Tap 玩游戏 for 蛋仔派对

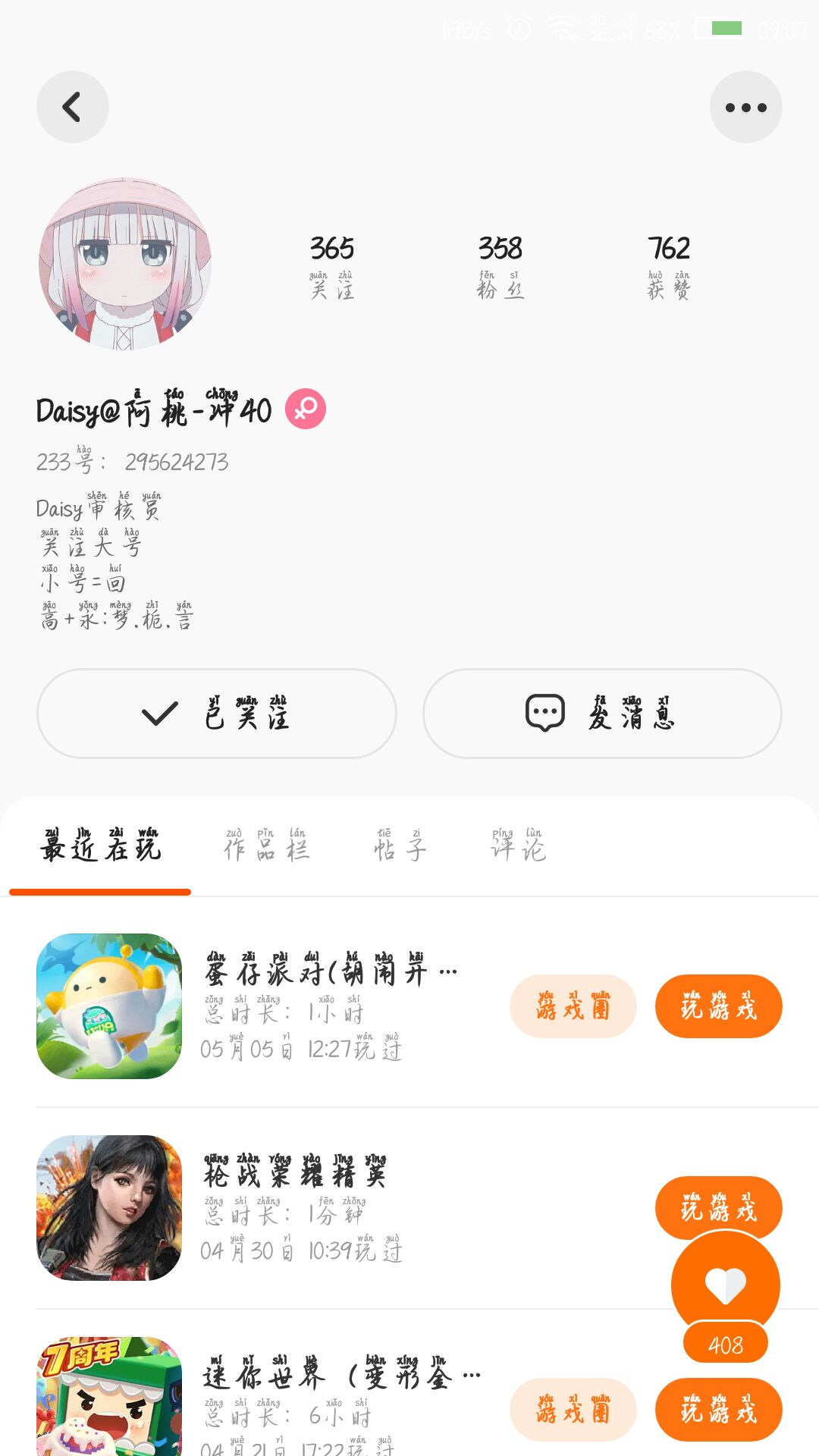tap(718, 1006)
